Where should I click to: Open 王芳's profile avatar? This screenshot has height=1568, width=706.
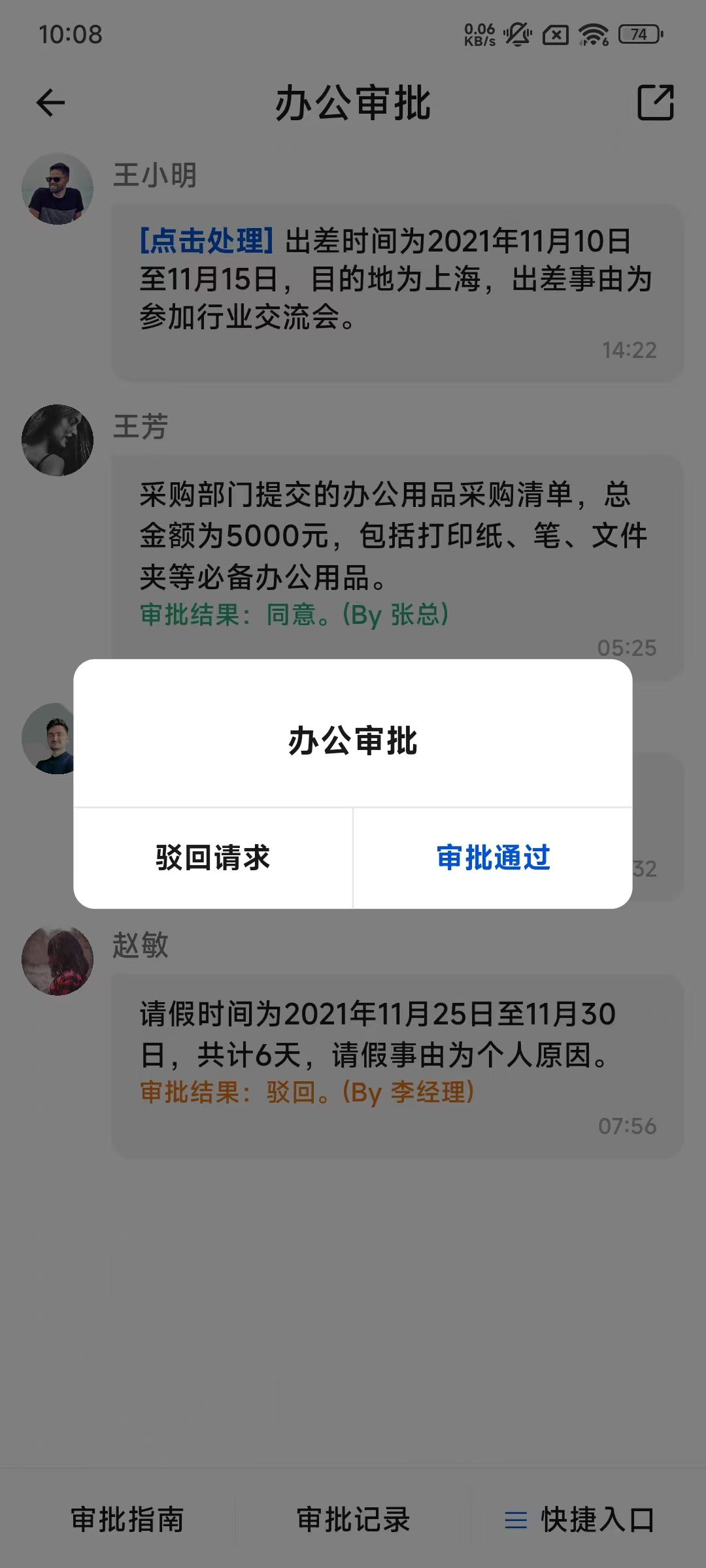click(x=58, y=440)
